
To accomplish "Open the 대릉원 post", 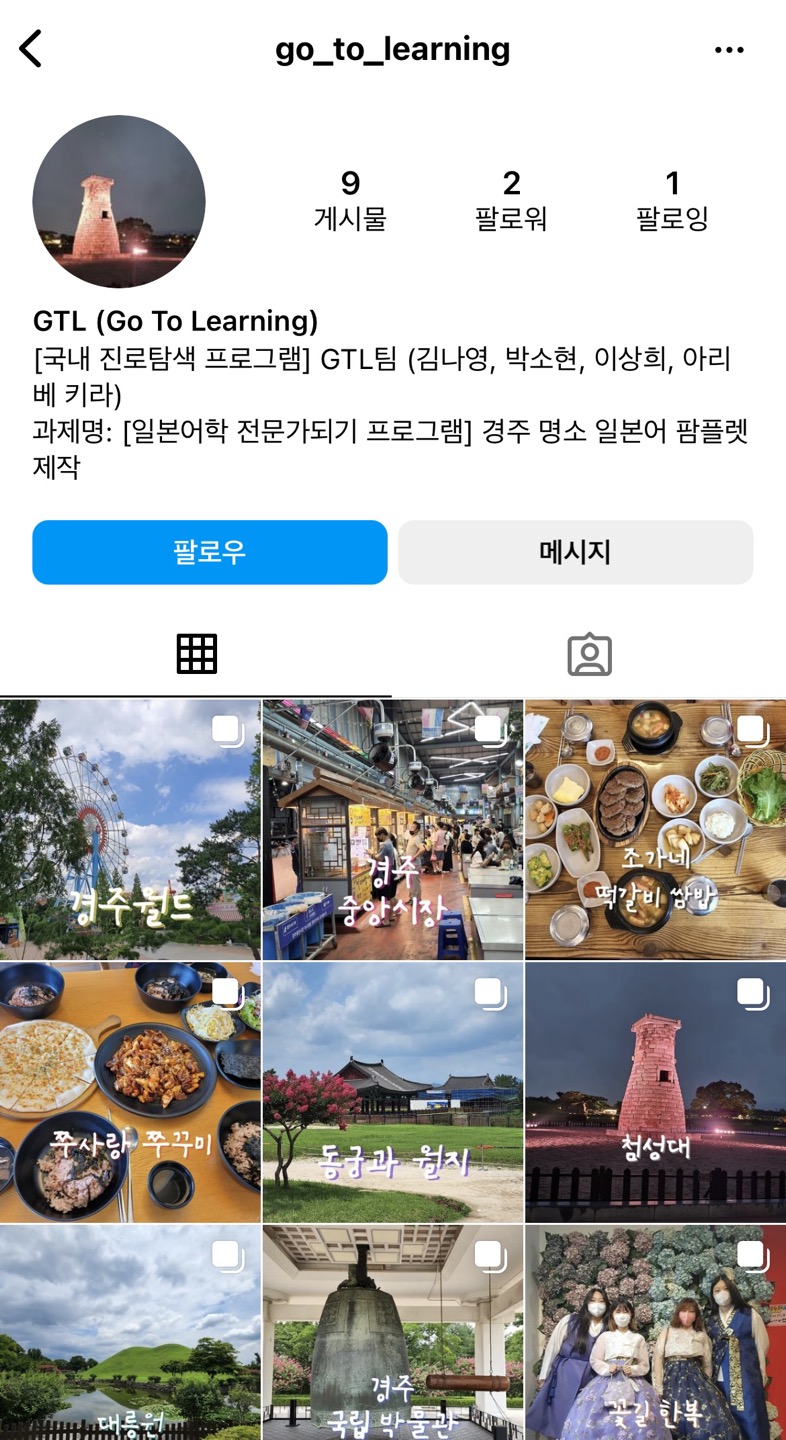I will coord(130,1335).
